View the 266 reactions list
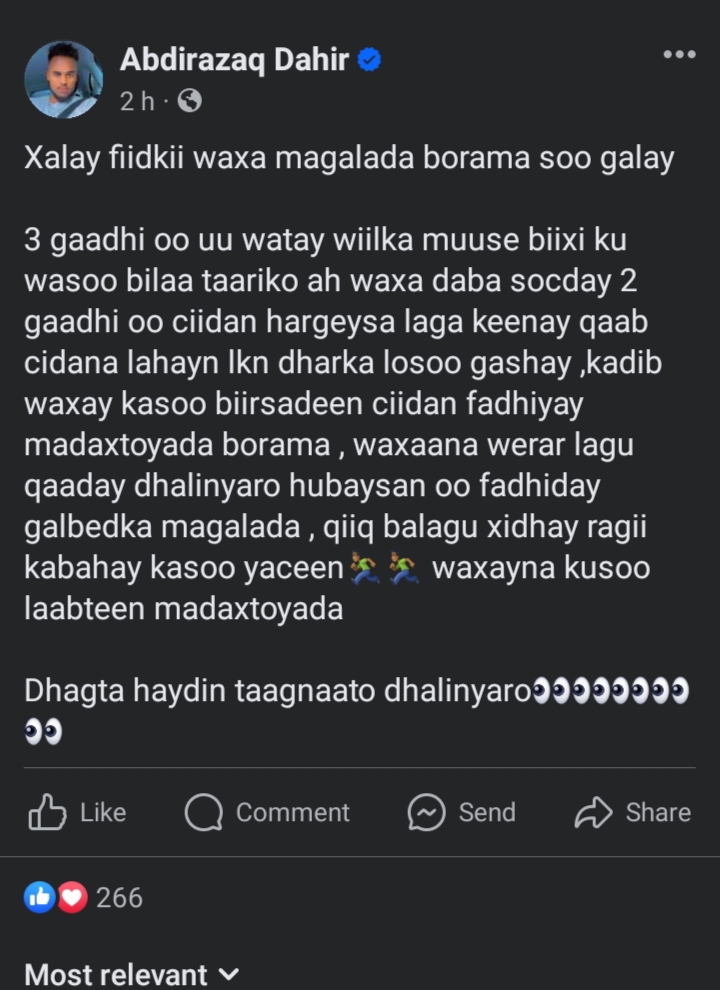 (x=84, y=897)
